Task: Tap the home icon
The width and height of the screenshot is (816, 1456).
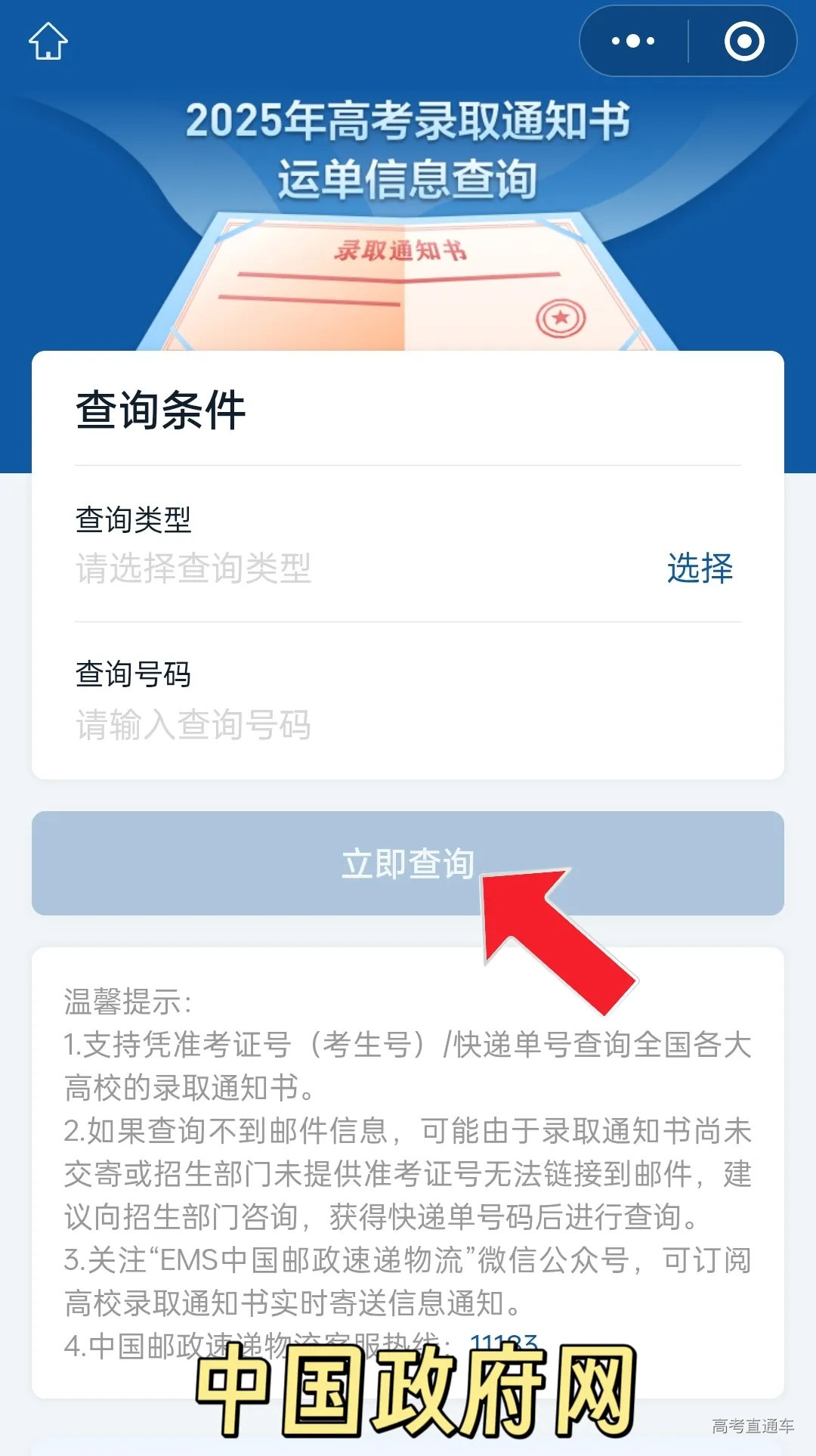Action: (48, 41)
